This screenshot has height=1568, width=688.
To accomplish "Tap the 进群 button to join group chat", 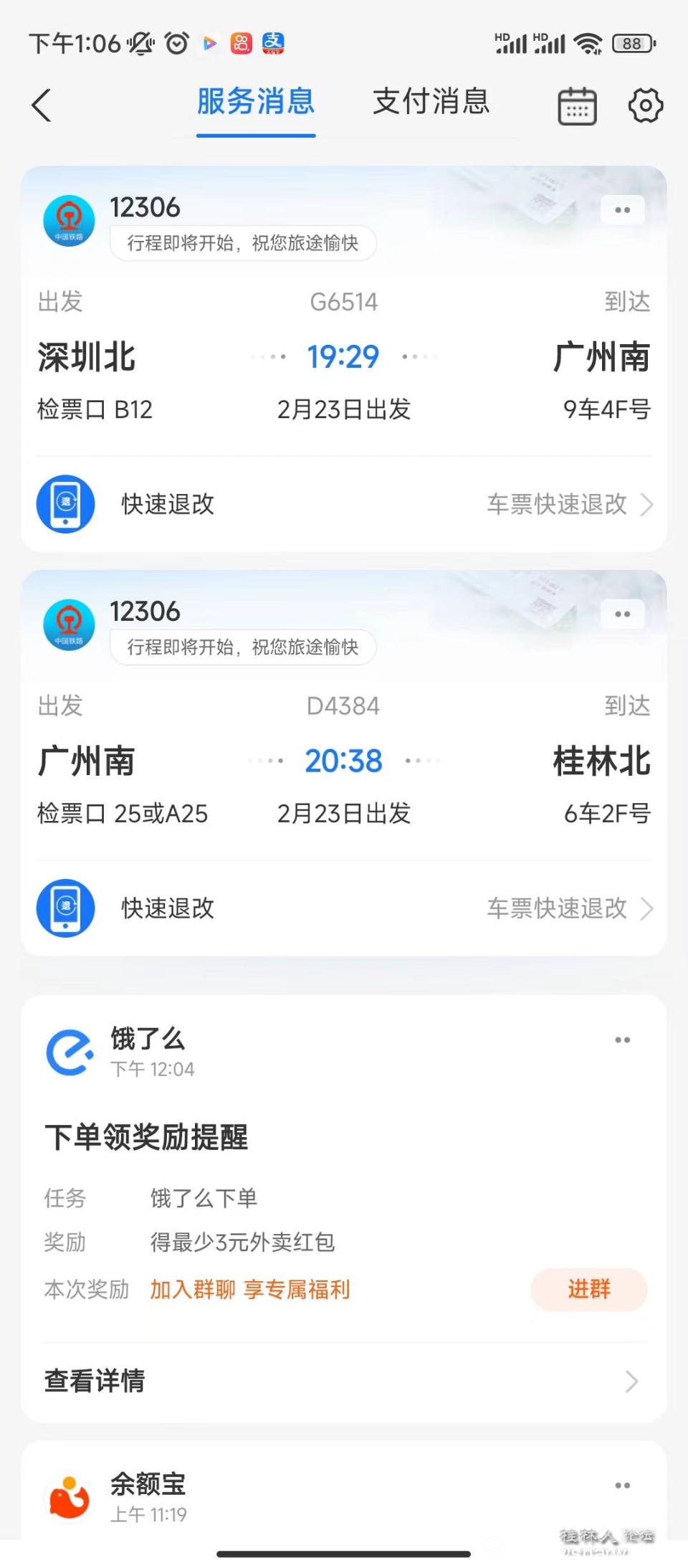I will tap(588, 1289).
